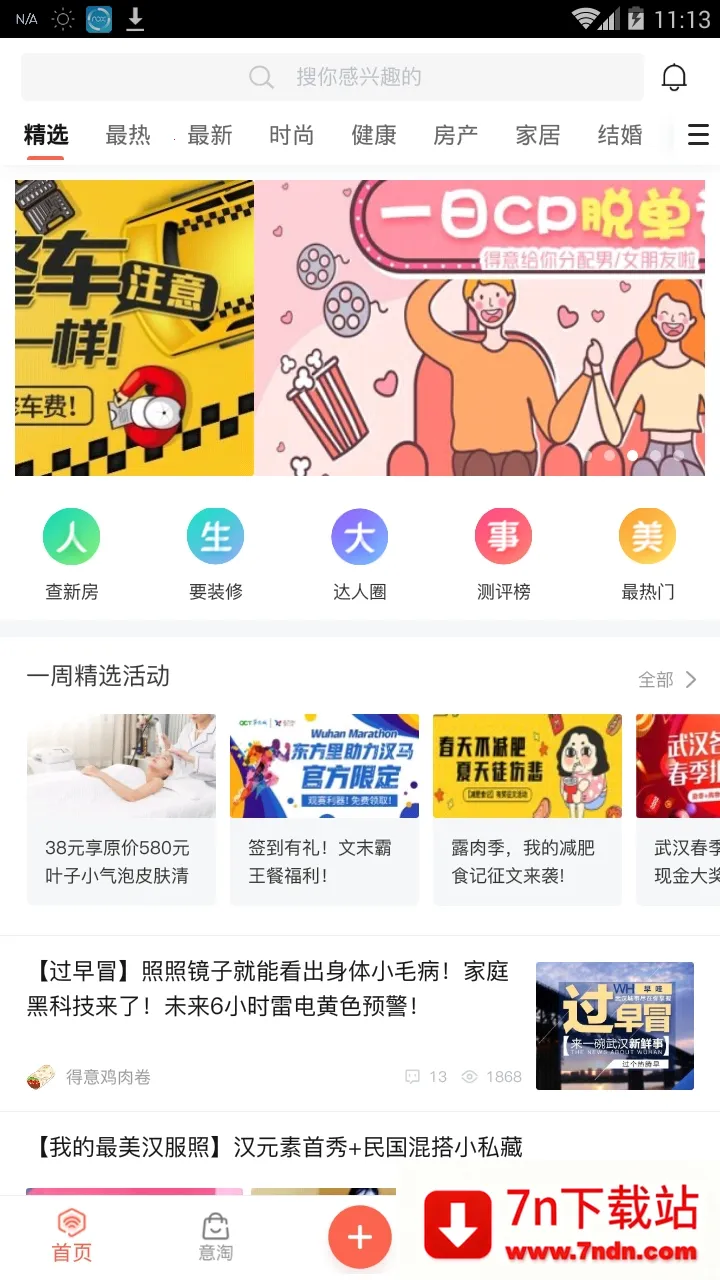Open the notifications bell
The image size is (720, 1280).
click(x=675, y=77)
